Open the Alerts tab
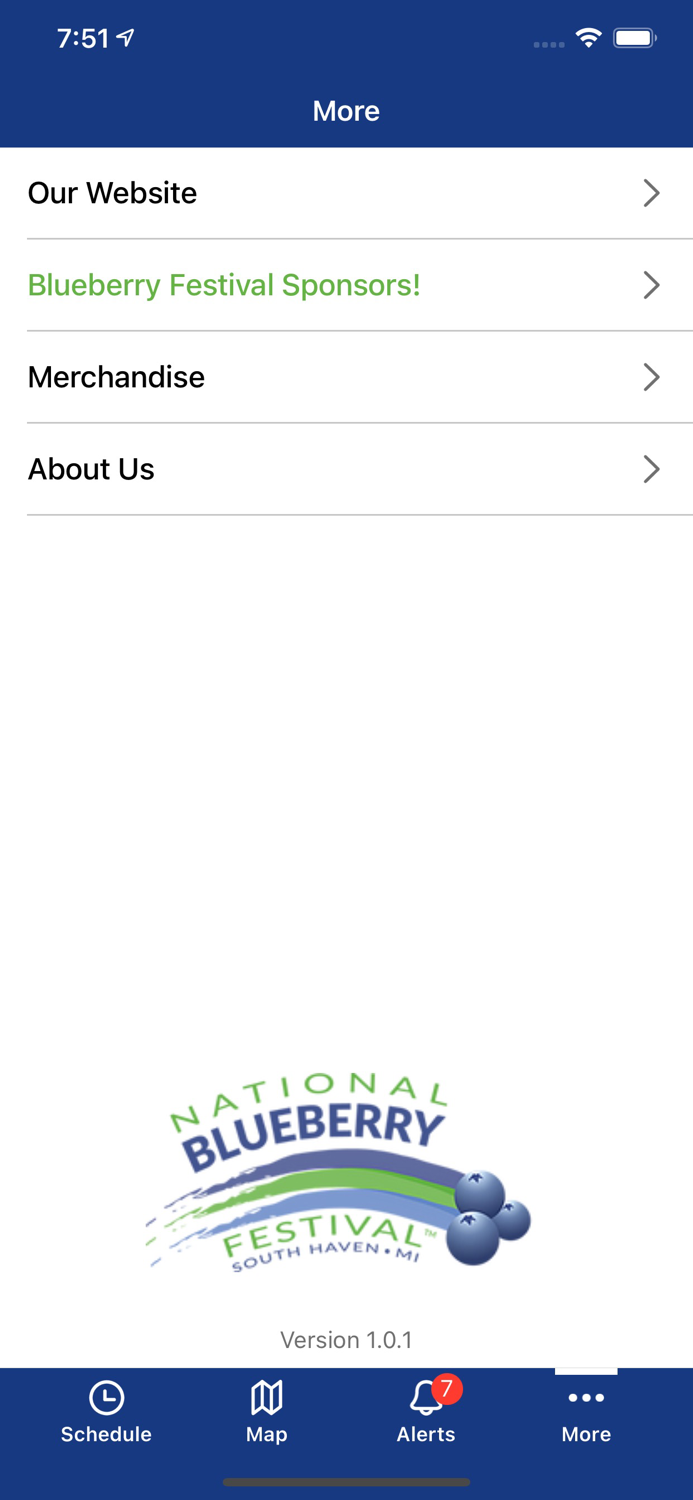The height and width of the screenshot is (1500, 693). [426, 1412]
